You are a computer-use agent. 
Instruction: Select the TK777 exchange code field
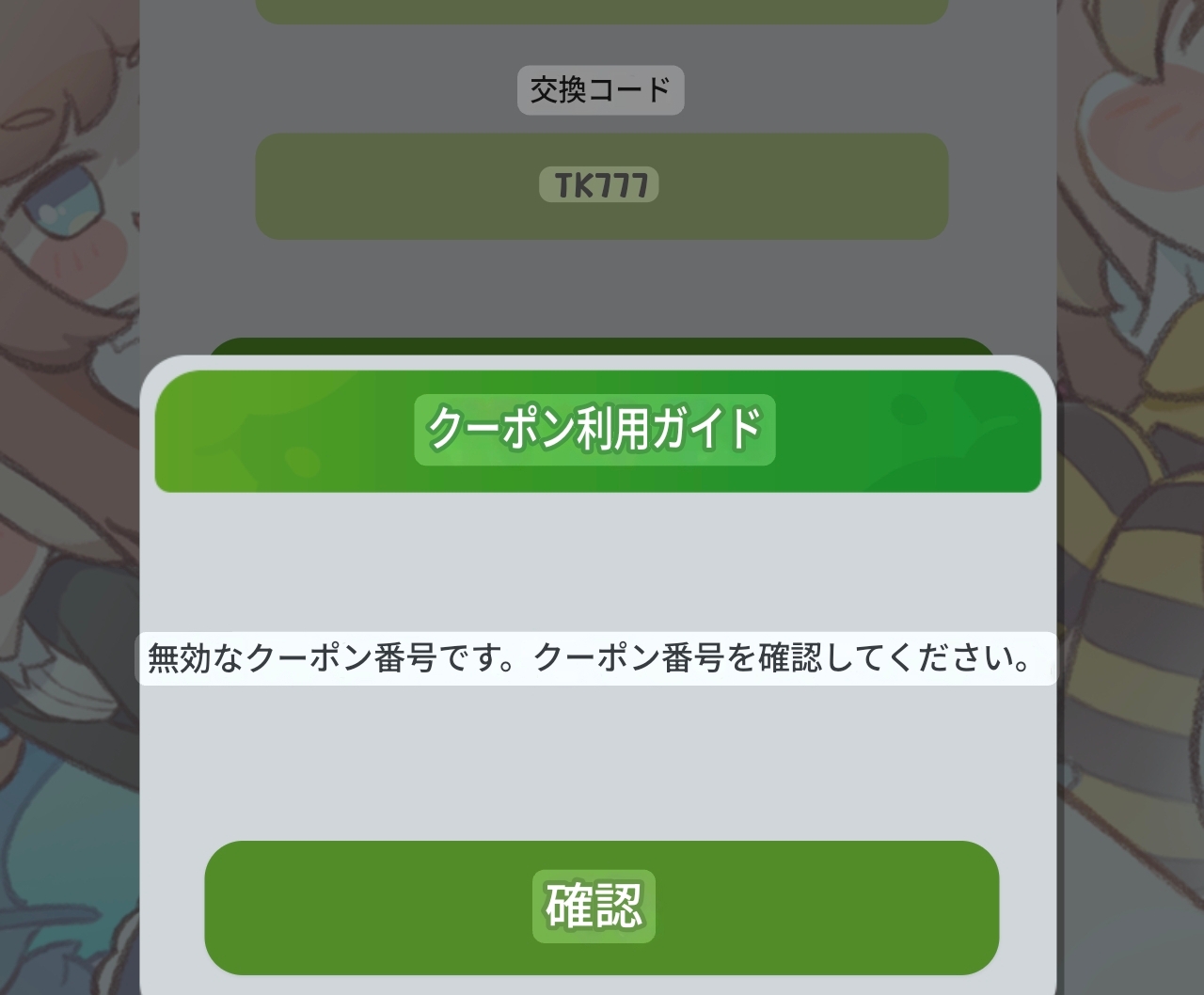601,186
